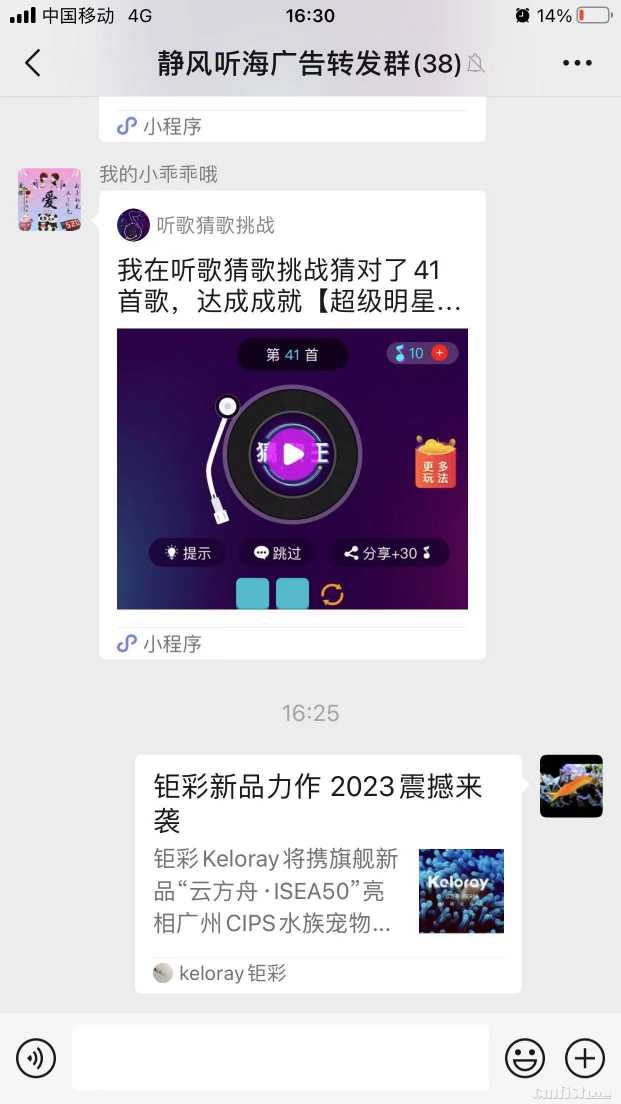Open my own fish avatar
Viewport: 621px width, 1104px height.
point(571,786)
